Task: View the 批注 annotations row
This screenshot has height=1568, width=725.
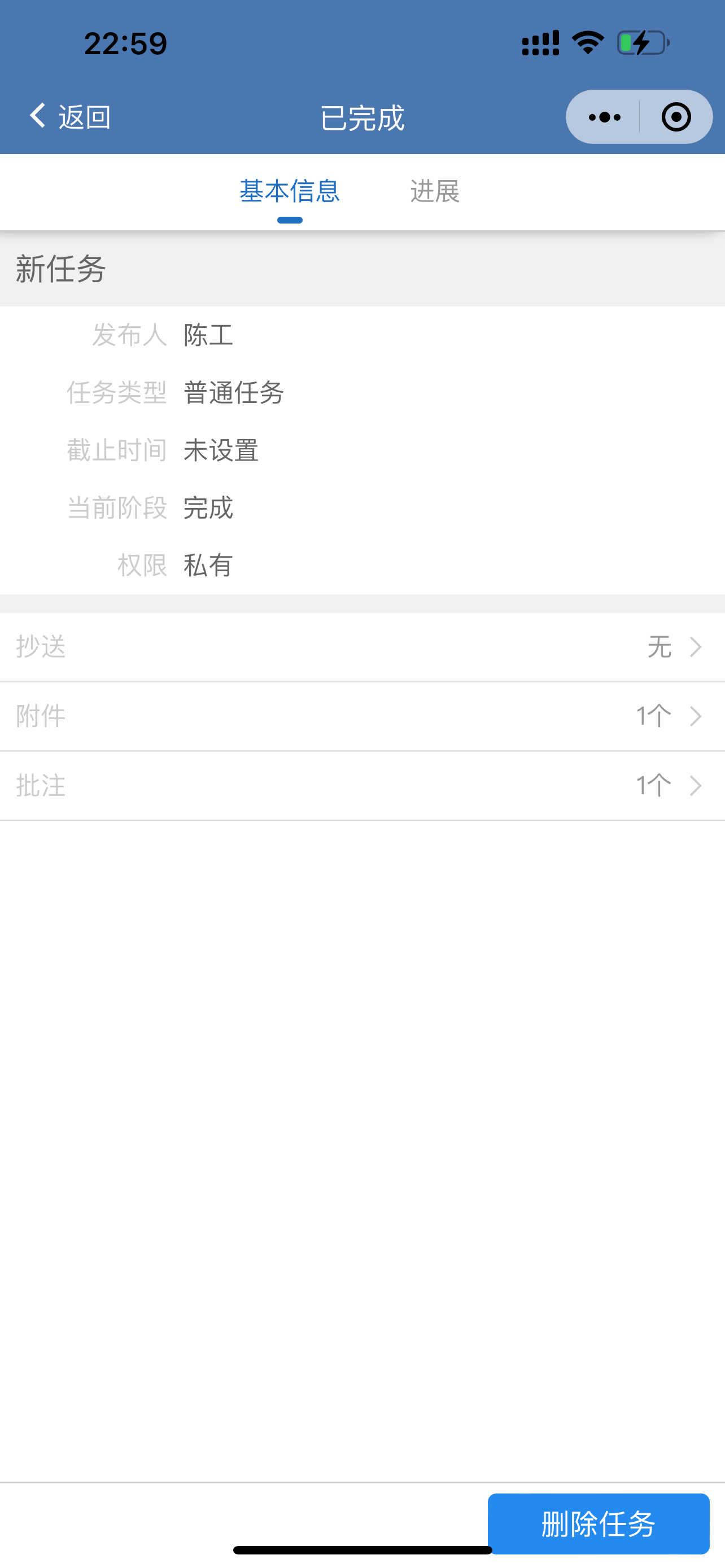Action: [x=362, y=785]
